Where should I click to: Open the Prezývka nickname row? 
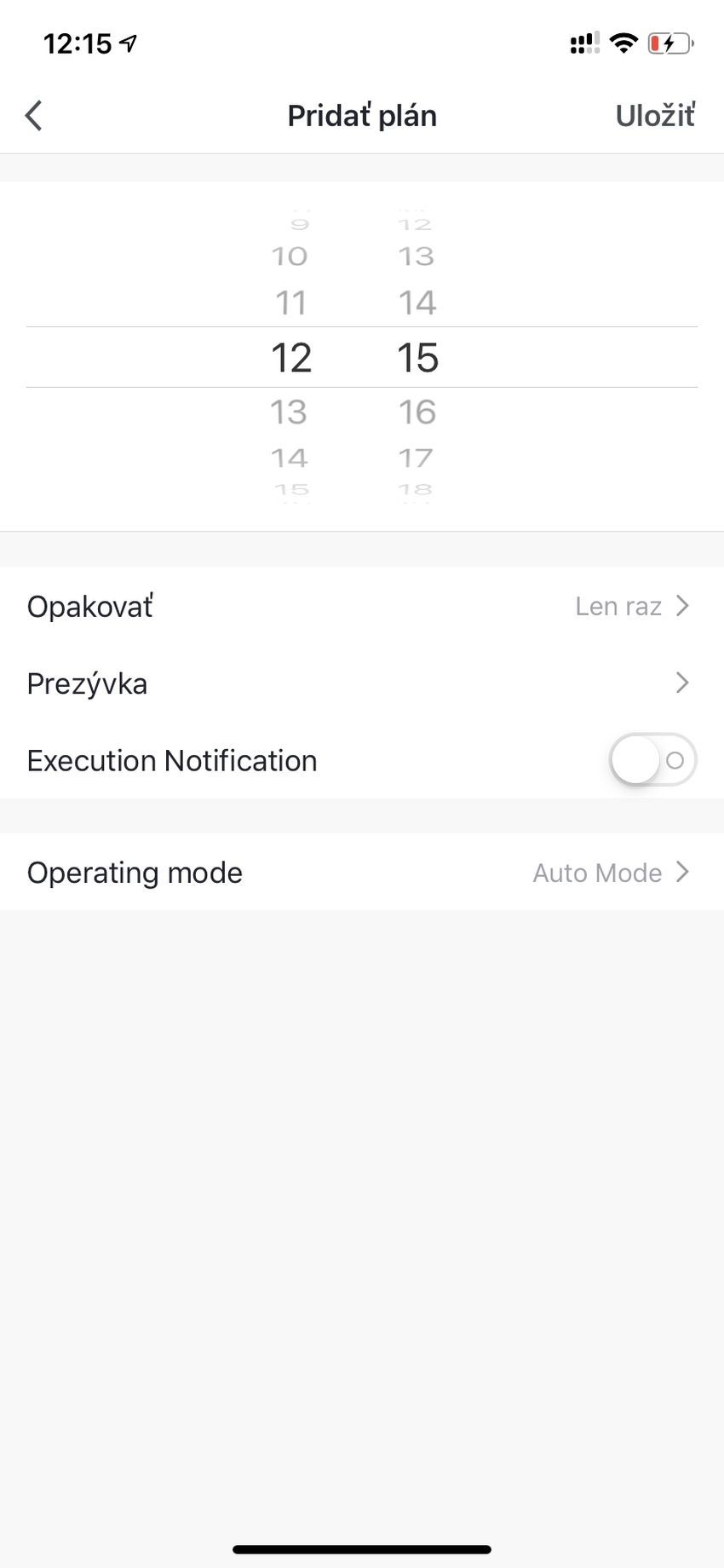click(362, 683)
